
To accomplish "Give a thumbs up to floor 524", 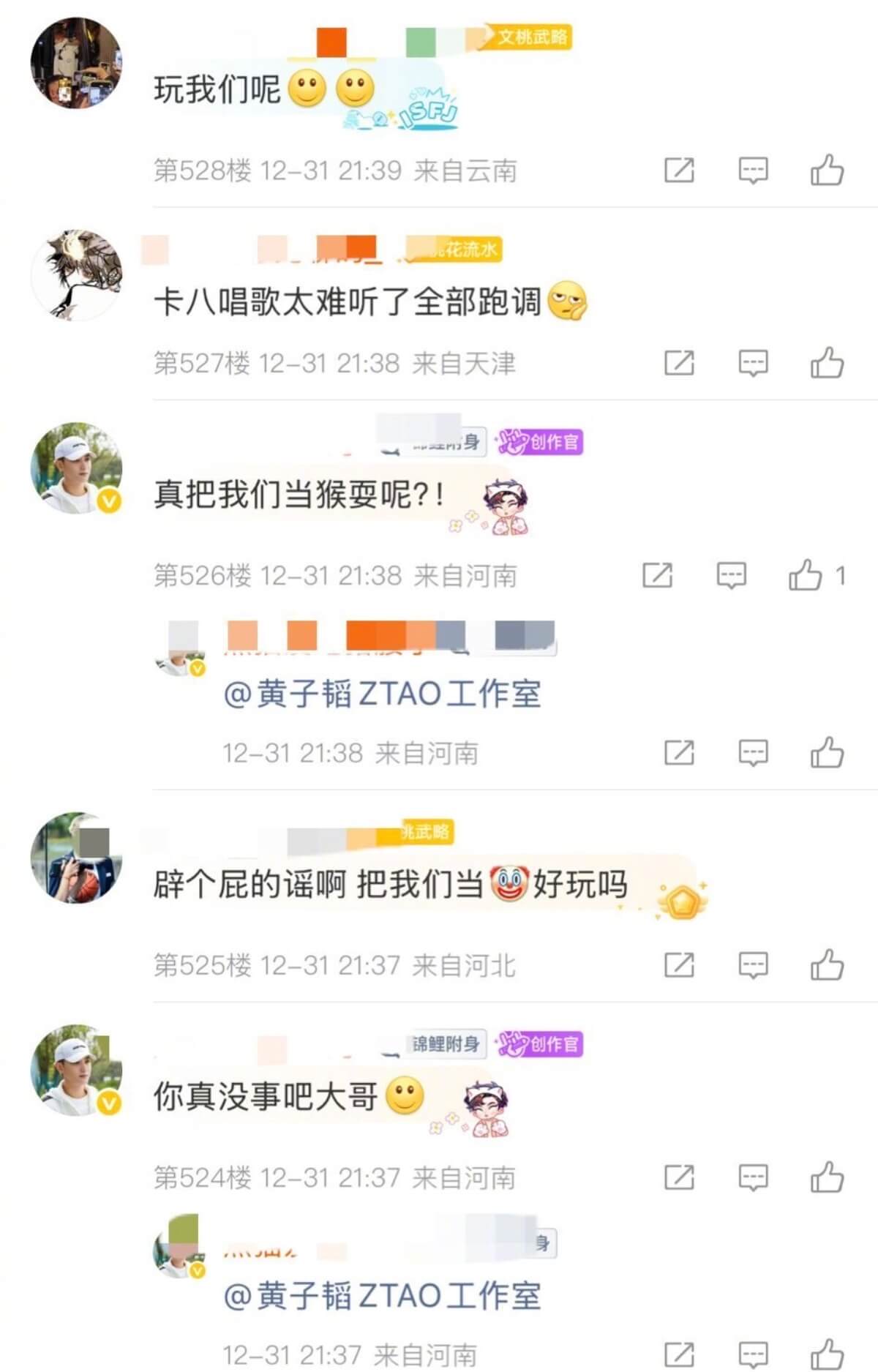I will coord(827,1177).
